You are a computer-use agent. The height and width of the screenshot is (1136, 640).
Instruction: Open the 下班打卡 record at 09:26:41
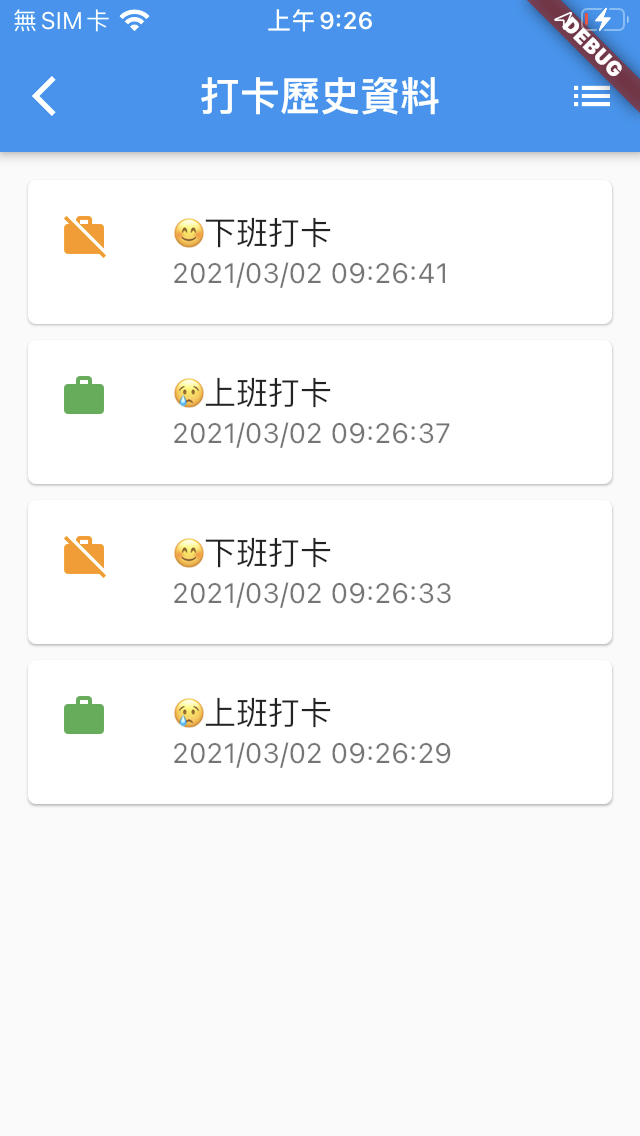[x=320, y=252]
